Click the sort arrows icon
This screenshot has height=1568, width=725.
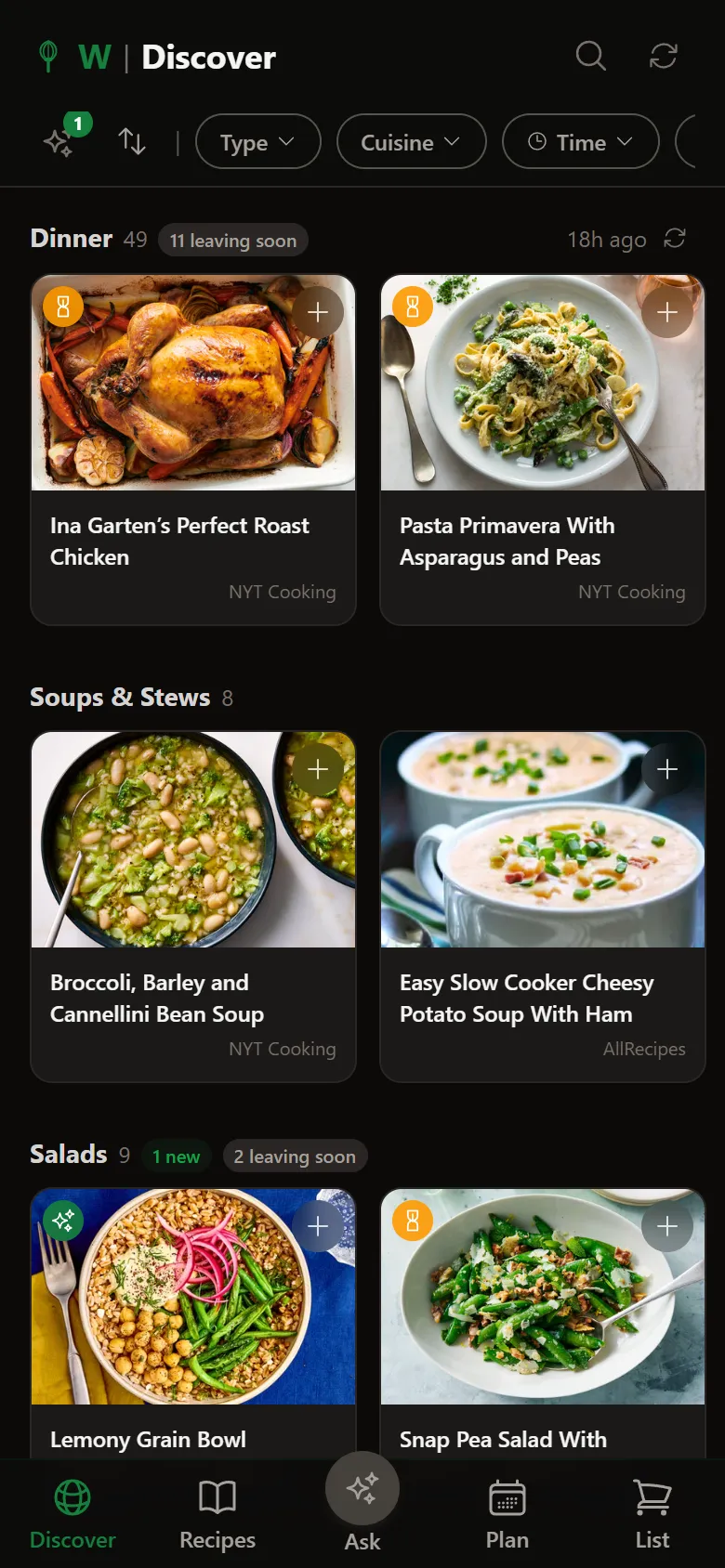click(x=131, y=142)
